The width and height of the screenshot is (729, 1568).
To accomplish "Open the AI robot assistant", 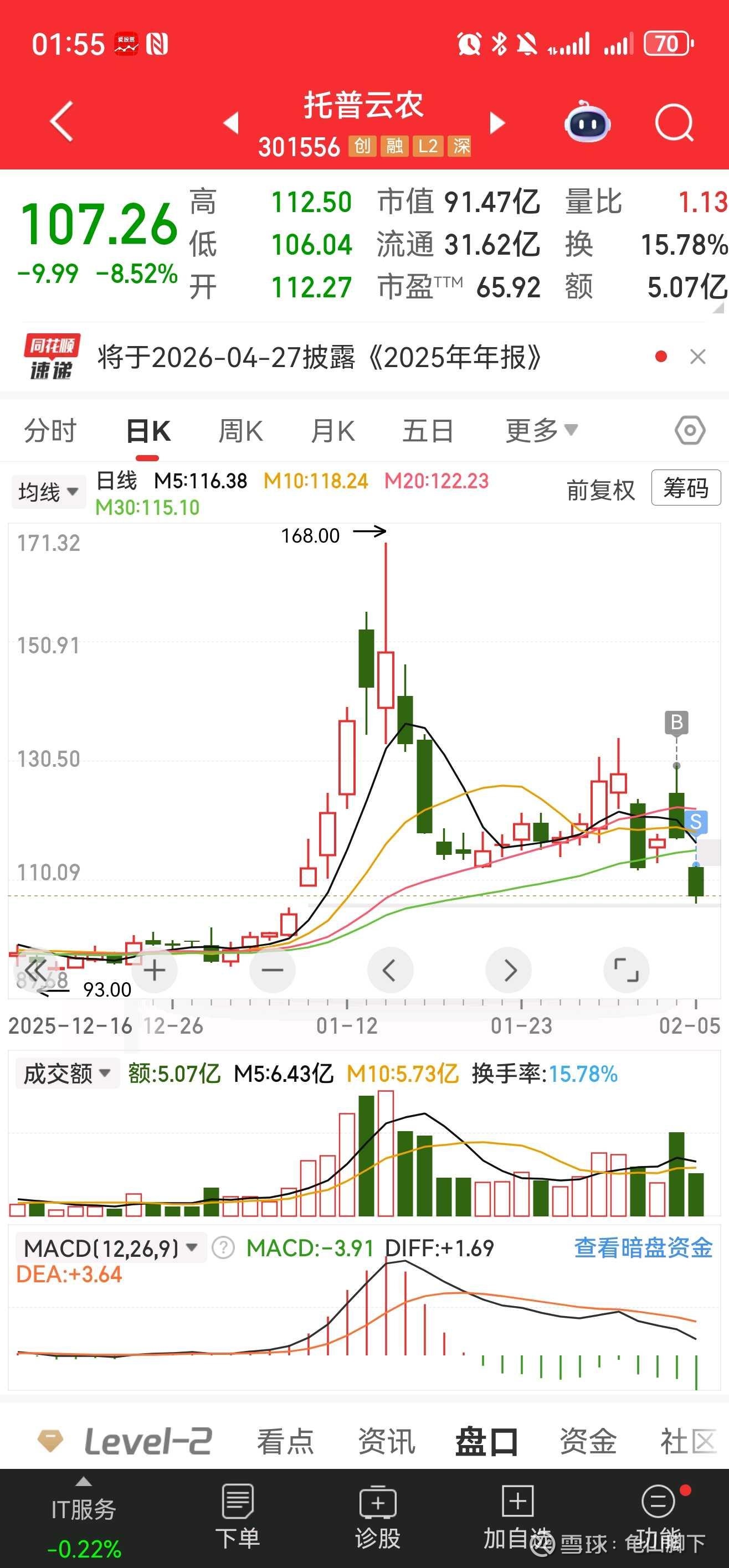I will (587, 122).
